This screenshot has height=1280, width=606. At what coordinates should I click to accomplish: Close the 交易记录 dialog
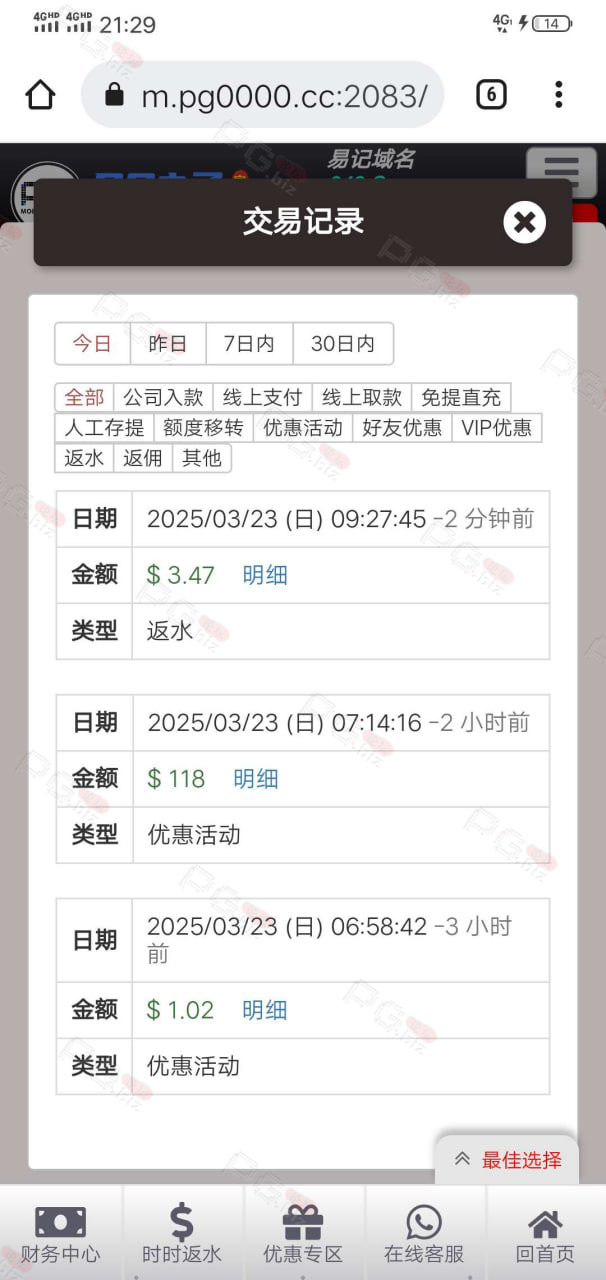[x=524, y=222]
